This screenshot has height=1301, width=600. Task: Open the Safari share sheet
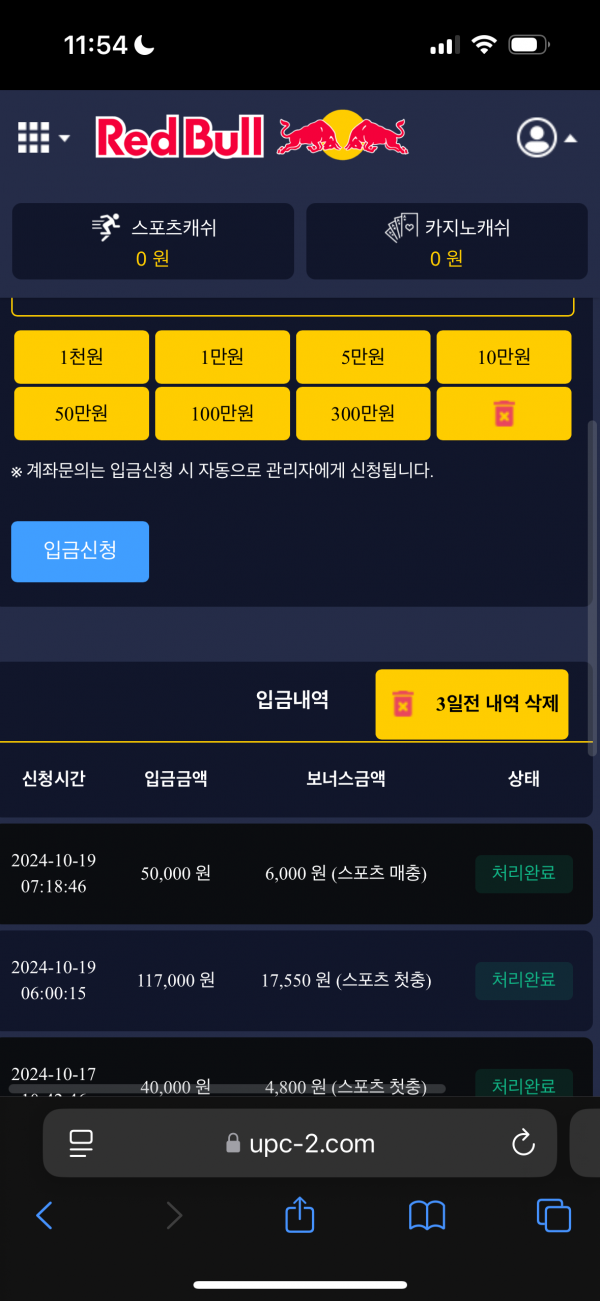point(300,1215)
